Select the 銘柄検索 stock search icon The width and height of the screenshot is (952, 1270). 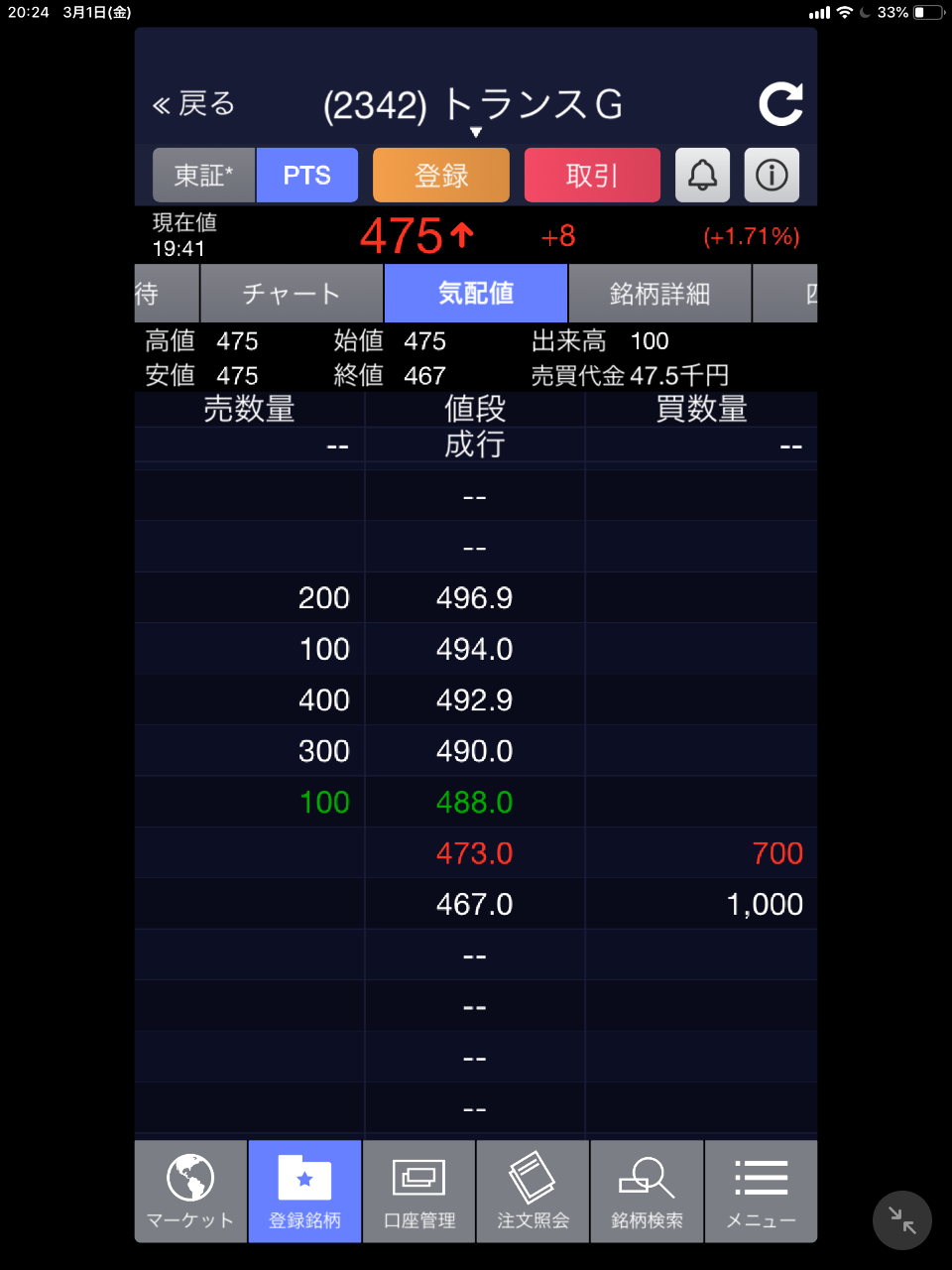(647, 1191)
